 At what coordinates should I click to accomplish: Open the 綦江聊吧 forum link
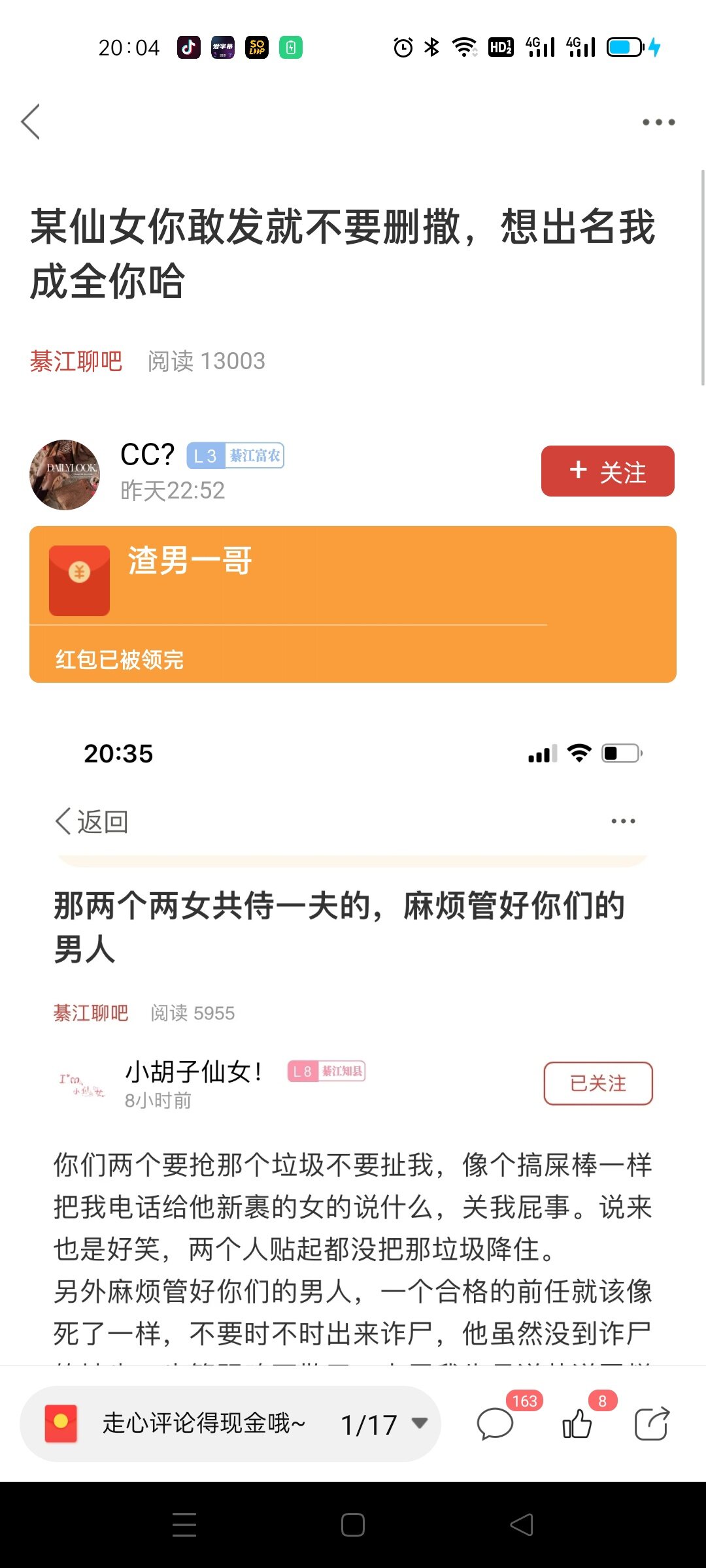click(x=76, y=361)
